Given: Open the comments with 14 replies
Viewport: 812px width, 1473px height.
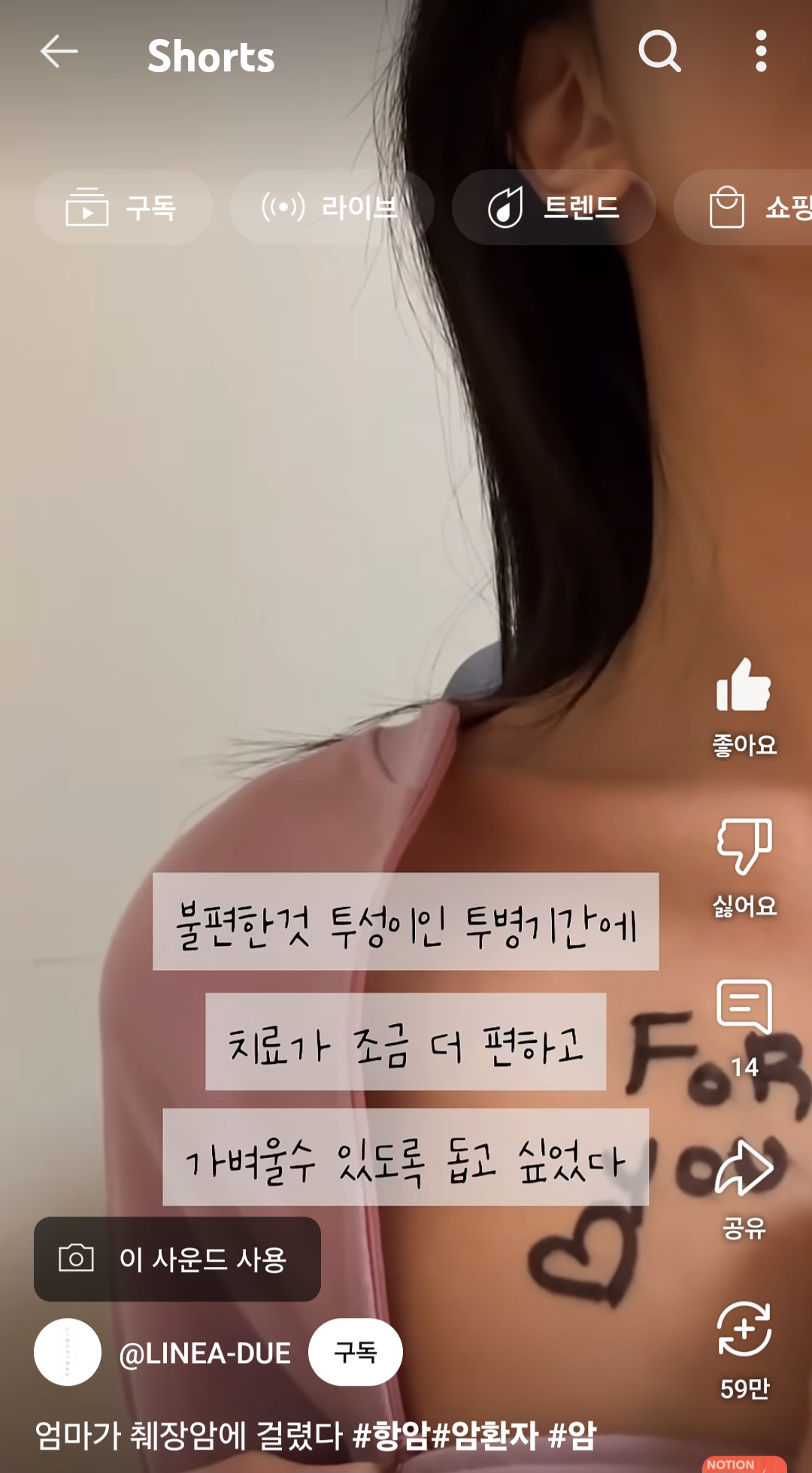Looking at the screenshot, I should pyautogui.click(x=744, y=1008).
